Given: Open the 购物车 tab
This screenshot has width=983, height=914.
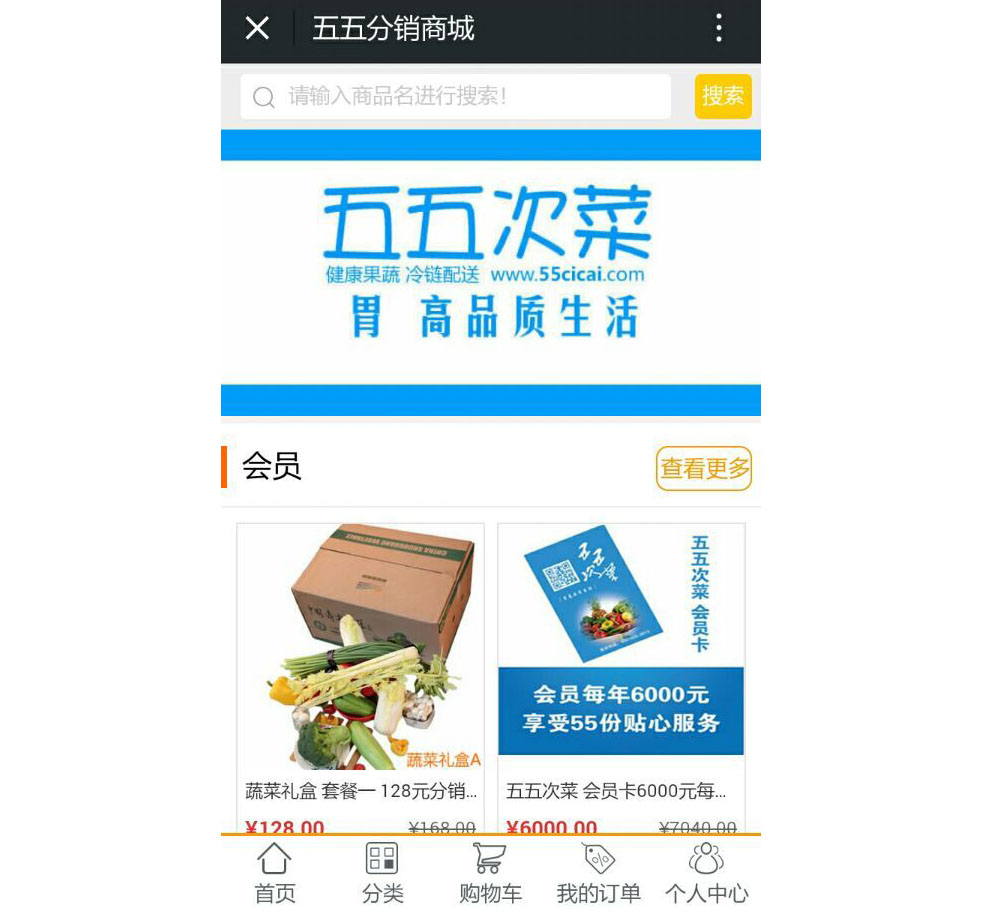Looking at the screenshot, I should coord(490,874).
